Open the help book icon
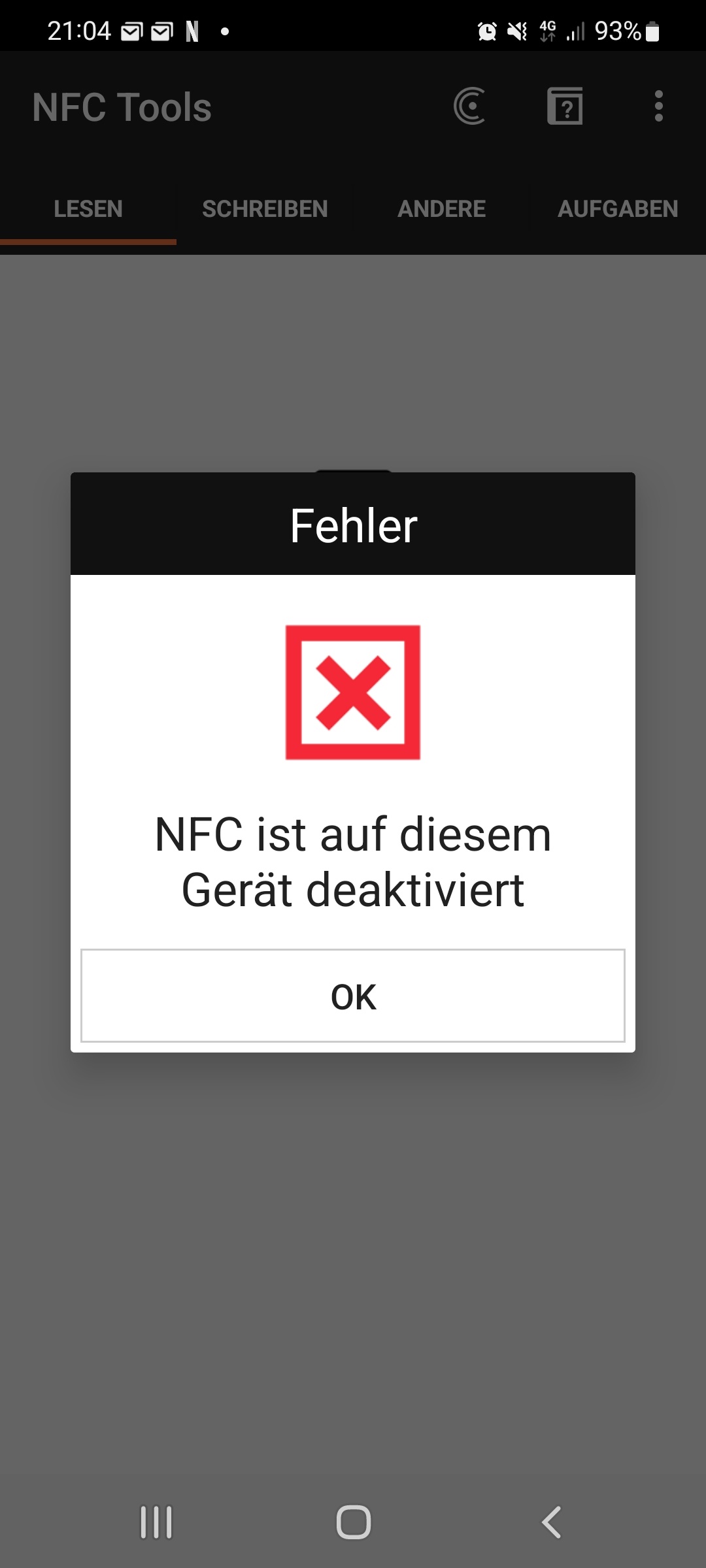The height and width of the screenshot is (1568, 706). click(x=565, y=106)
